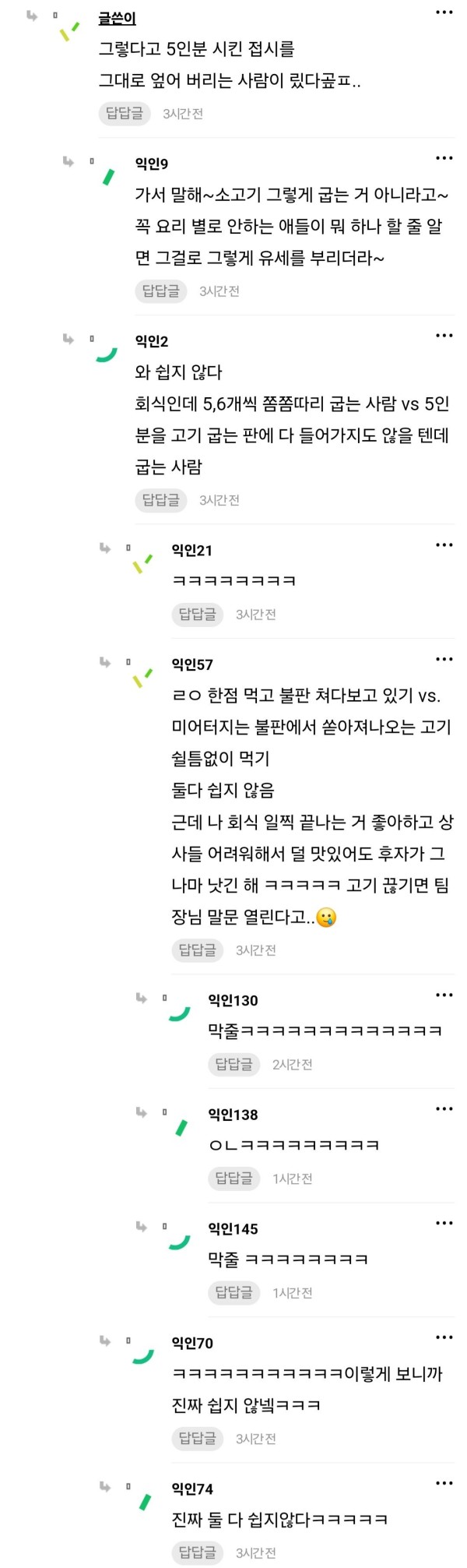Reply to 익인145 using 답답글
Screen dimensions: 467x1568
[234, 1292]
